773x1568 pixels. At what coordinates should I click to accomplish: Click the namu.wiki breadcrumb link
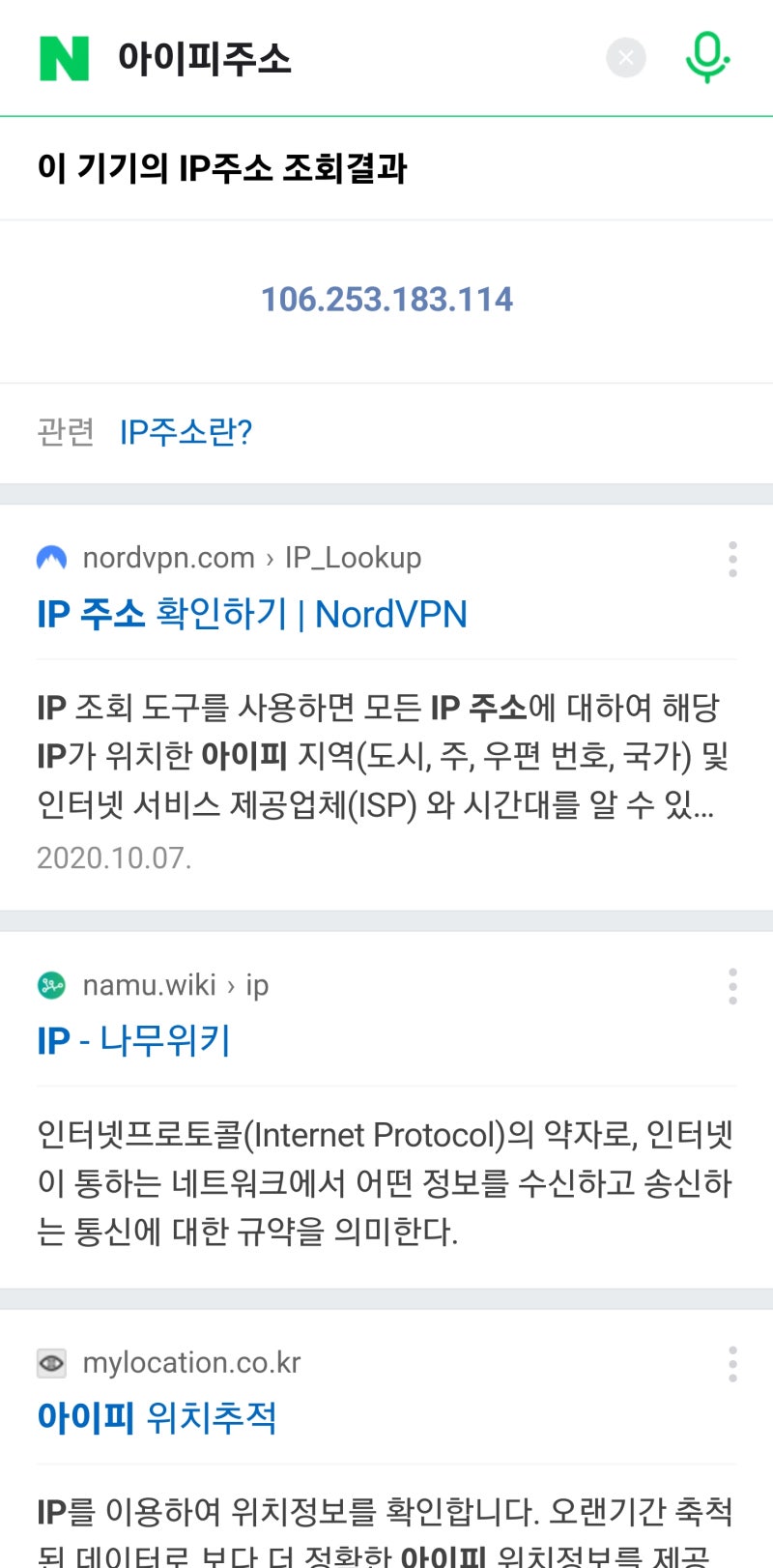pyautogui.click(x=148, y=985)
